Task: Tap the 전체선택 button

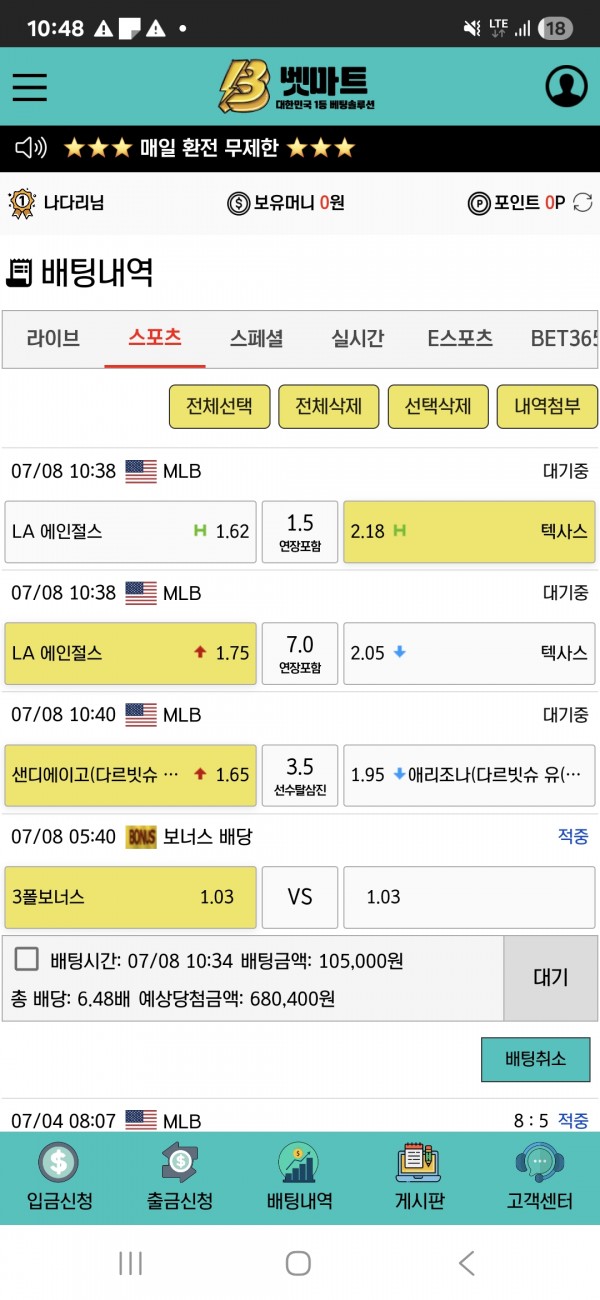Action: coord(219,407)
